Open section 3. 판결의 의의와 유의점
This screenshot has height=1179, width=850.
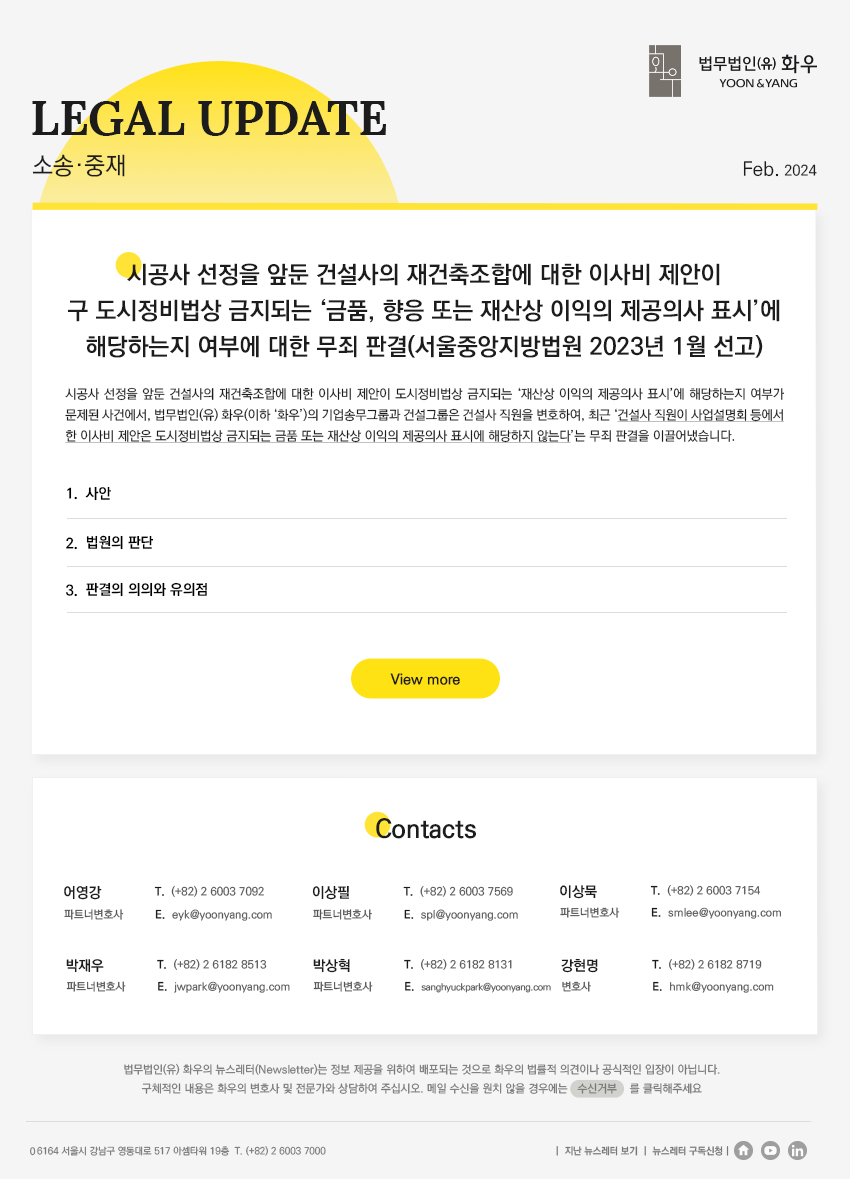pyautogui.click(x=137, y=590)
